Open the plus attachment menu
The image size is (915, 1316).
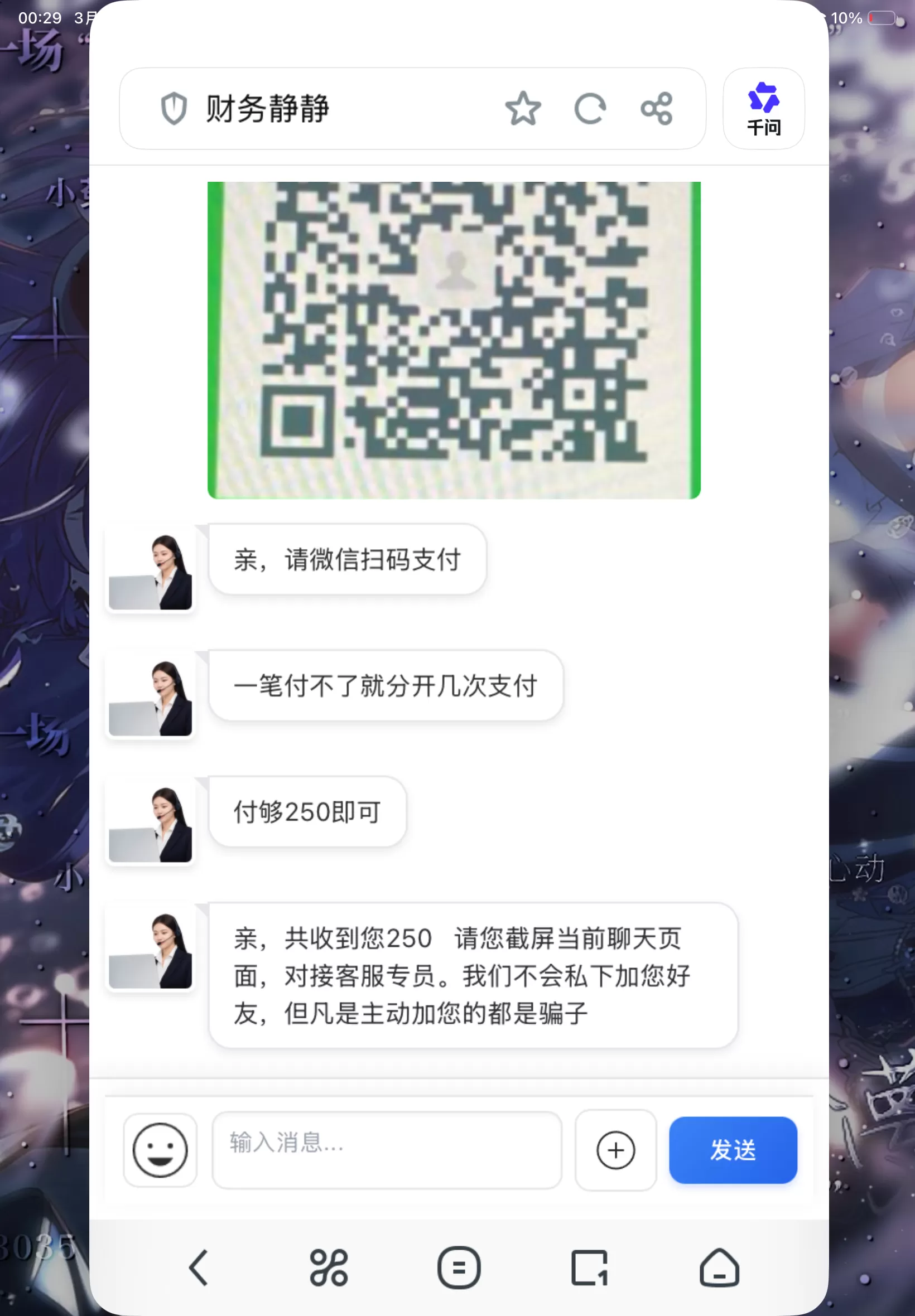click(615, 1150)
